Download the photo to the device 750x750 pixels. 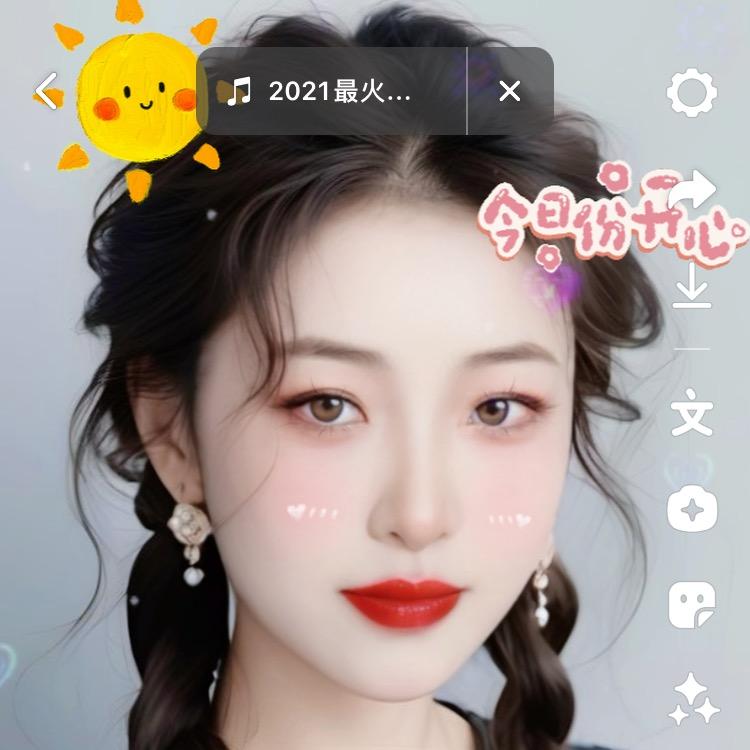coord(692,289)
